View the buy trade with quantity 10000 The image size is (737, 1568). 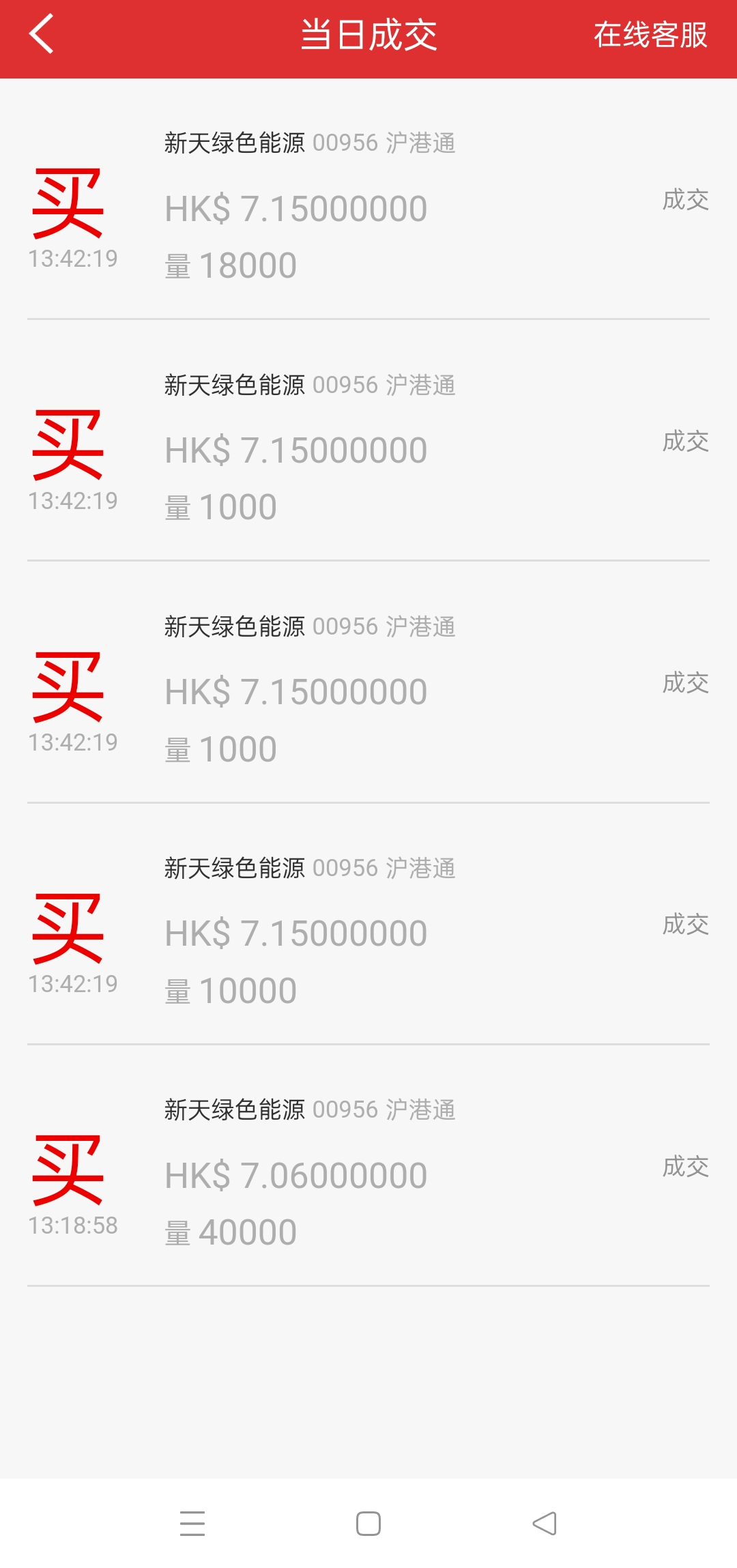pos(369,931)
